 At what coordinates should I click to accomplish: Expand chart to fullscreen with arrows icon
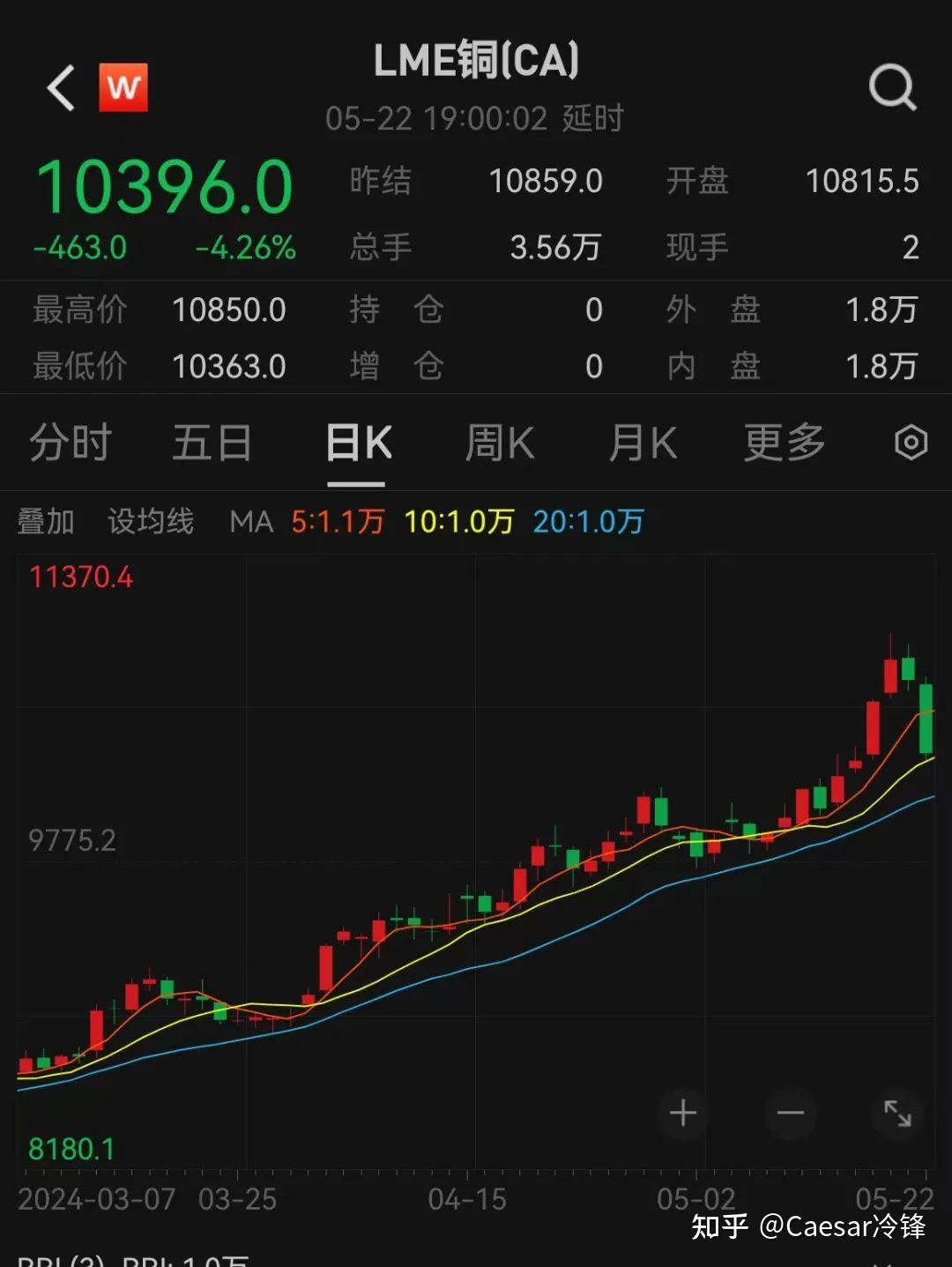click(x=896, y=1114)
